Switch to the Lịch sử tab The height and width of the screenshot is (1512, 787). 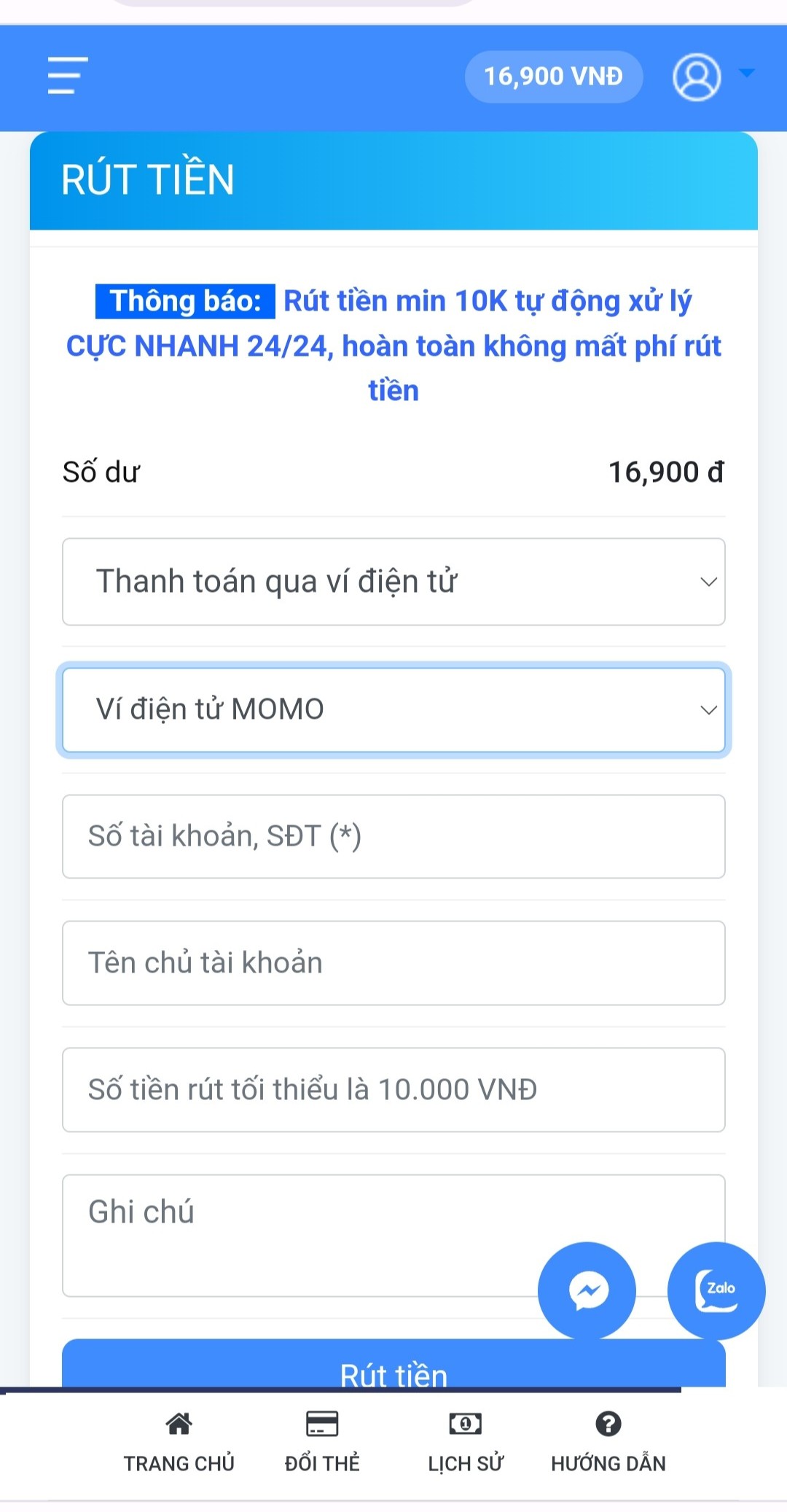(x=466, y=1442)
